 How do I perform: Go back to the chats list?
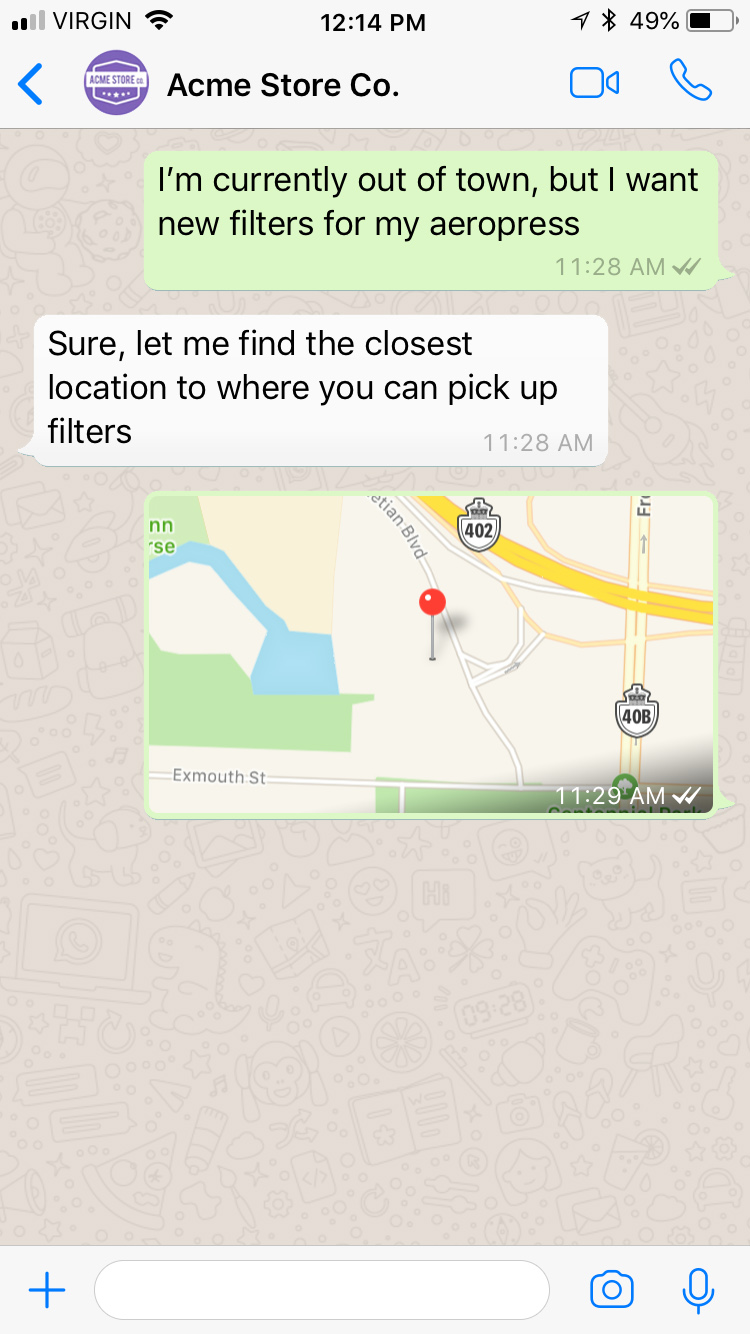click(31, 84)
